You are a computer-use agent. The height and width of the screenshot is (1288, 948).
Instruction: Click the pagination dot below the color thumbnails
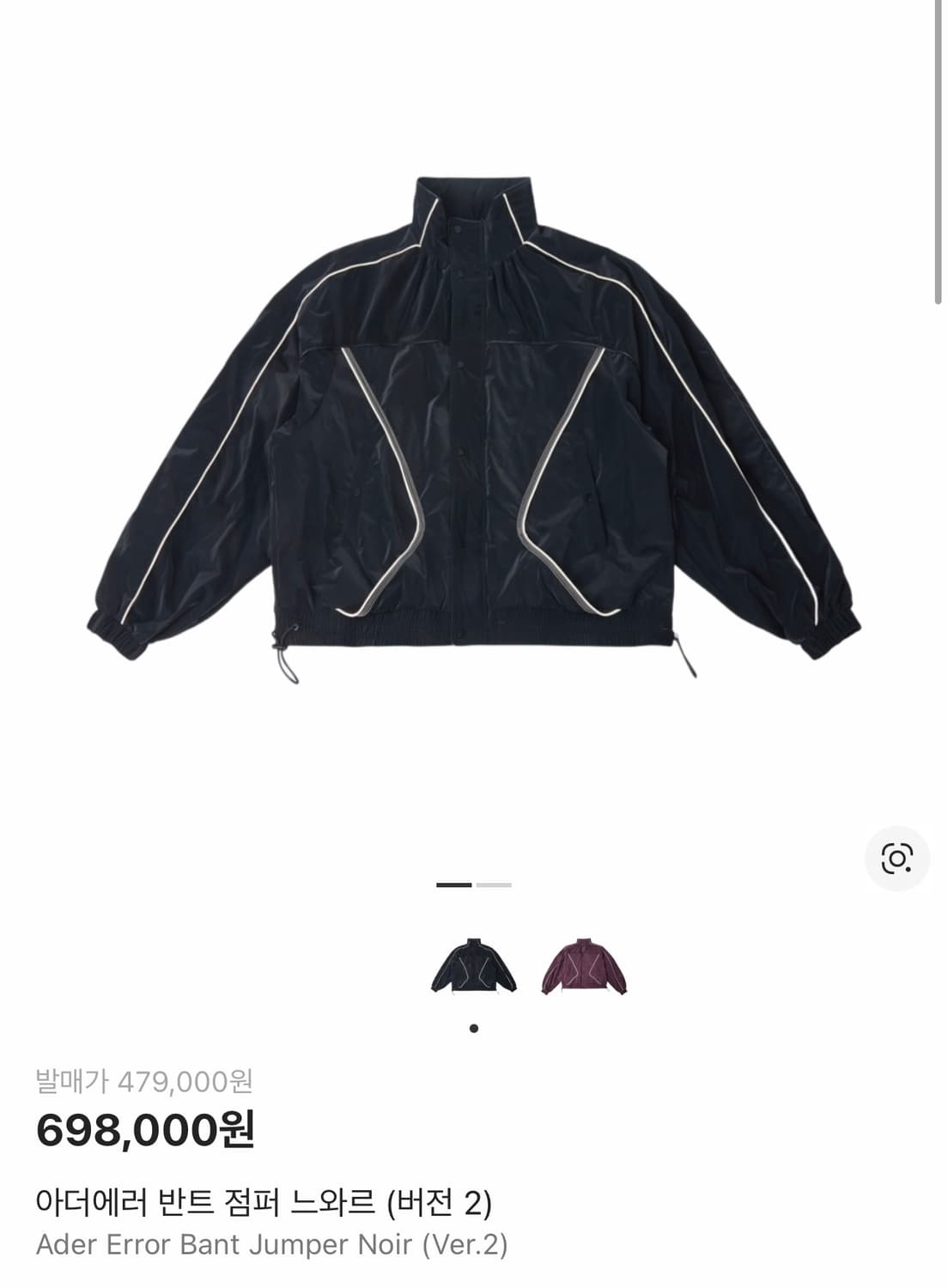(x=473, y=1027)
